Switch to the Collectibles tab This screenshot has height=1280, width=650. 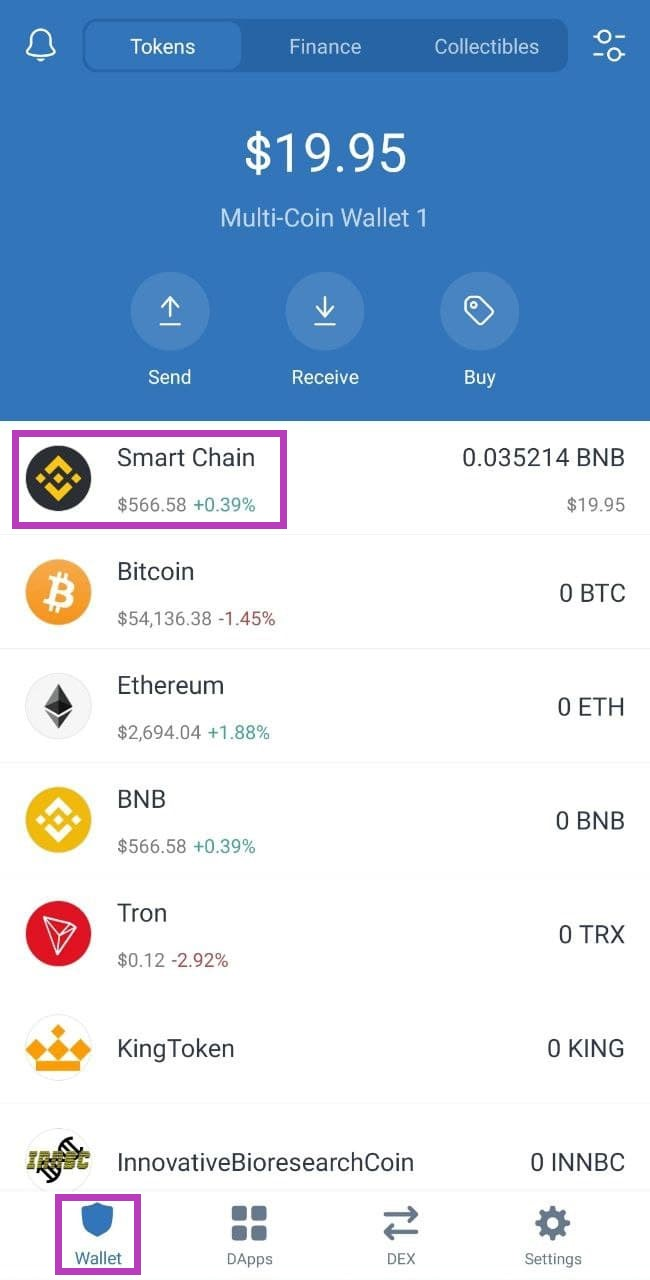click(486, 46)
